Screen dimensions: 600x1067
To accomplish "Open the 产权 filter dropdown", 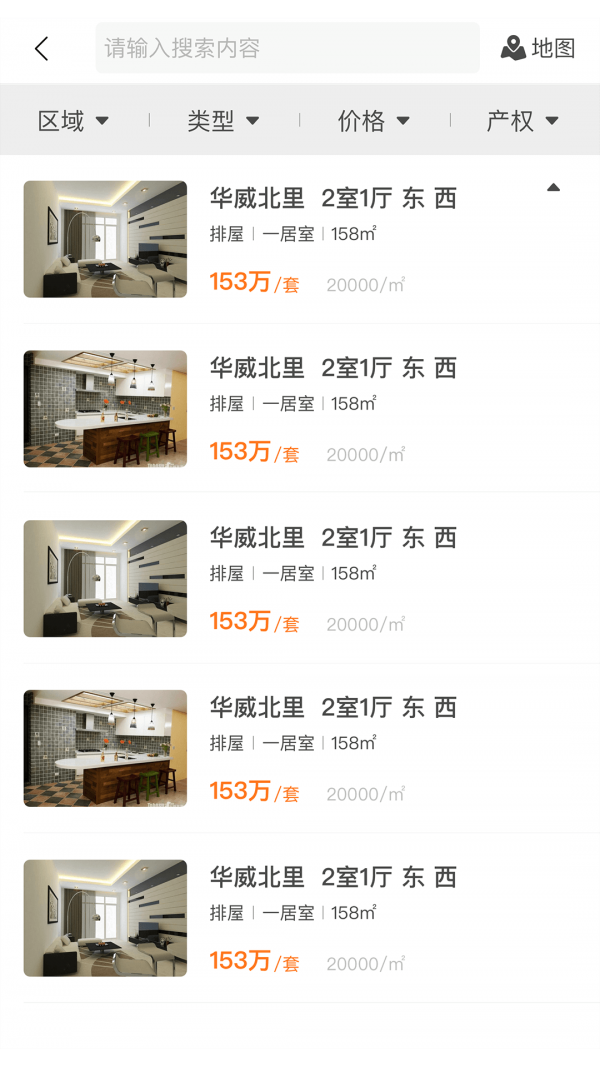I will click(x=523, y=121).
